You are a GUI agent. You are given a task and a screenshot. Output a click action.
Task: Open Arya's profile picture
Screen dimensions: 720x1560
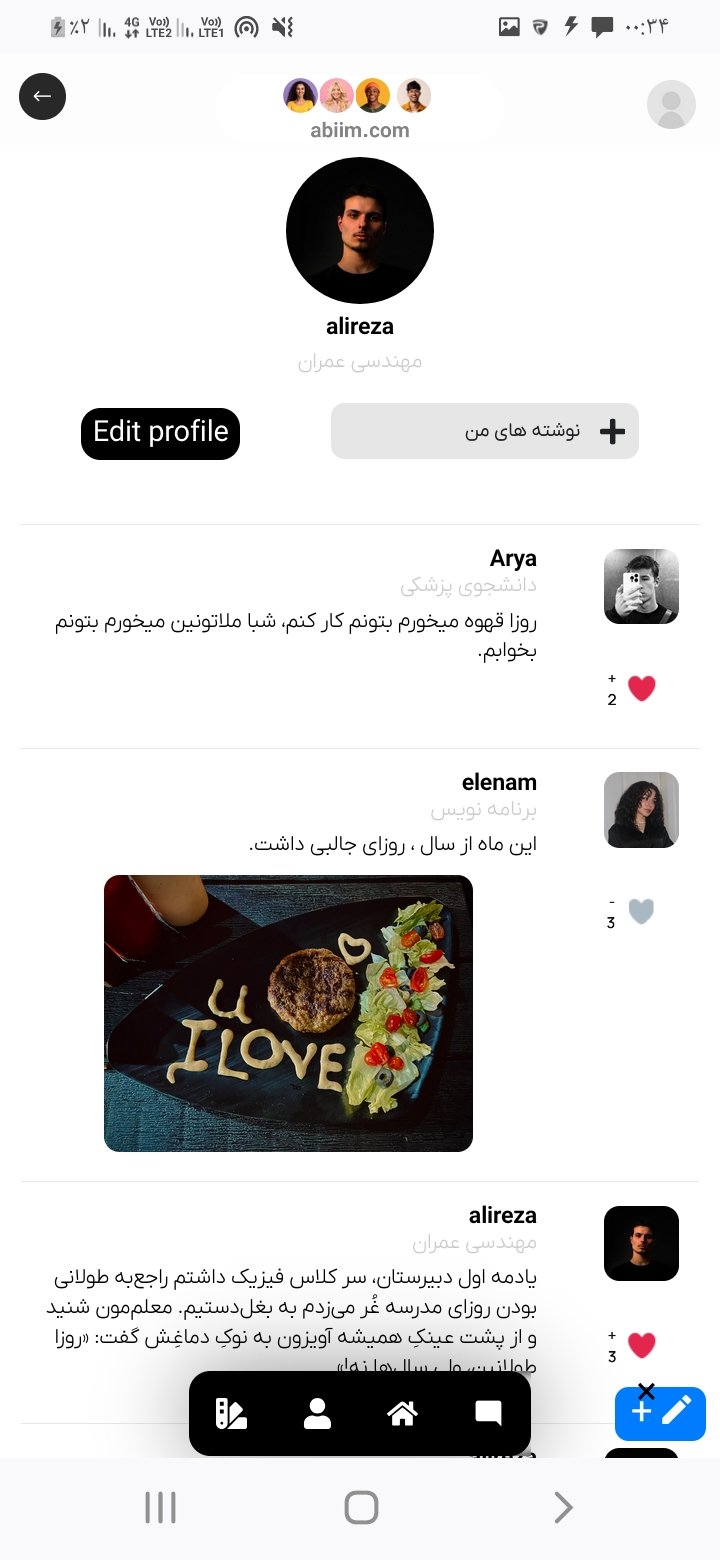click(x=641, y=586)
